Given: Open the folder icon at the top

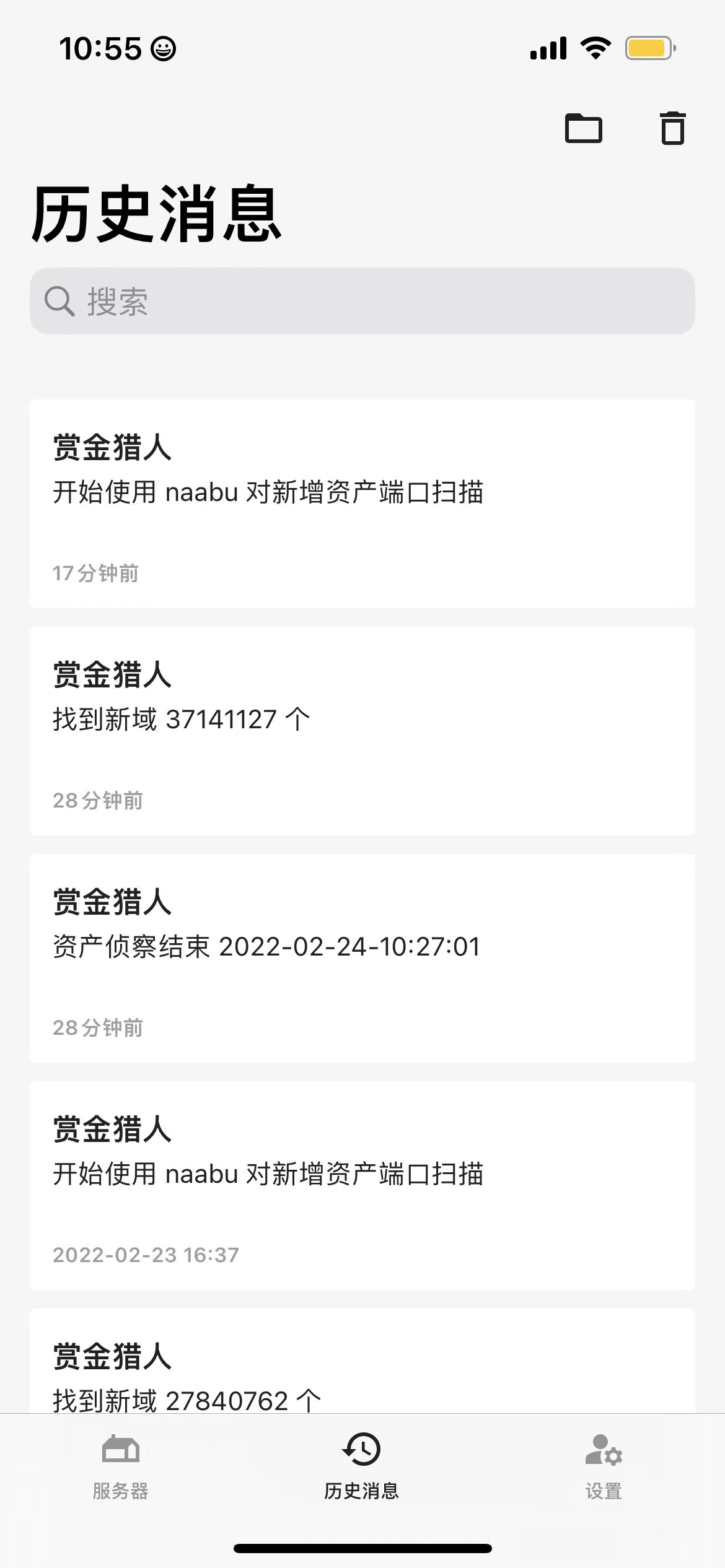Looking at the screenshot, I should pos(583,128).
